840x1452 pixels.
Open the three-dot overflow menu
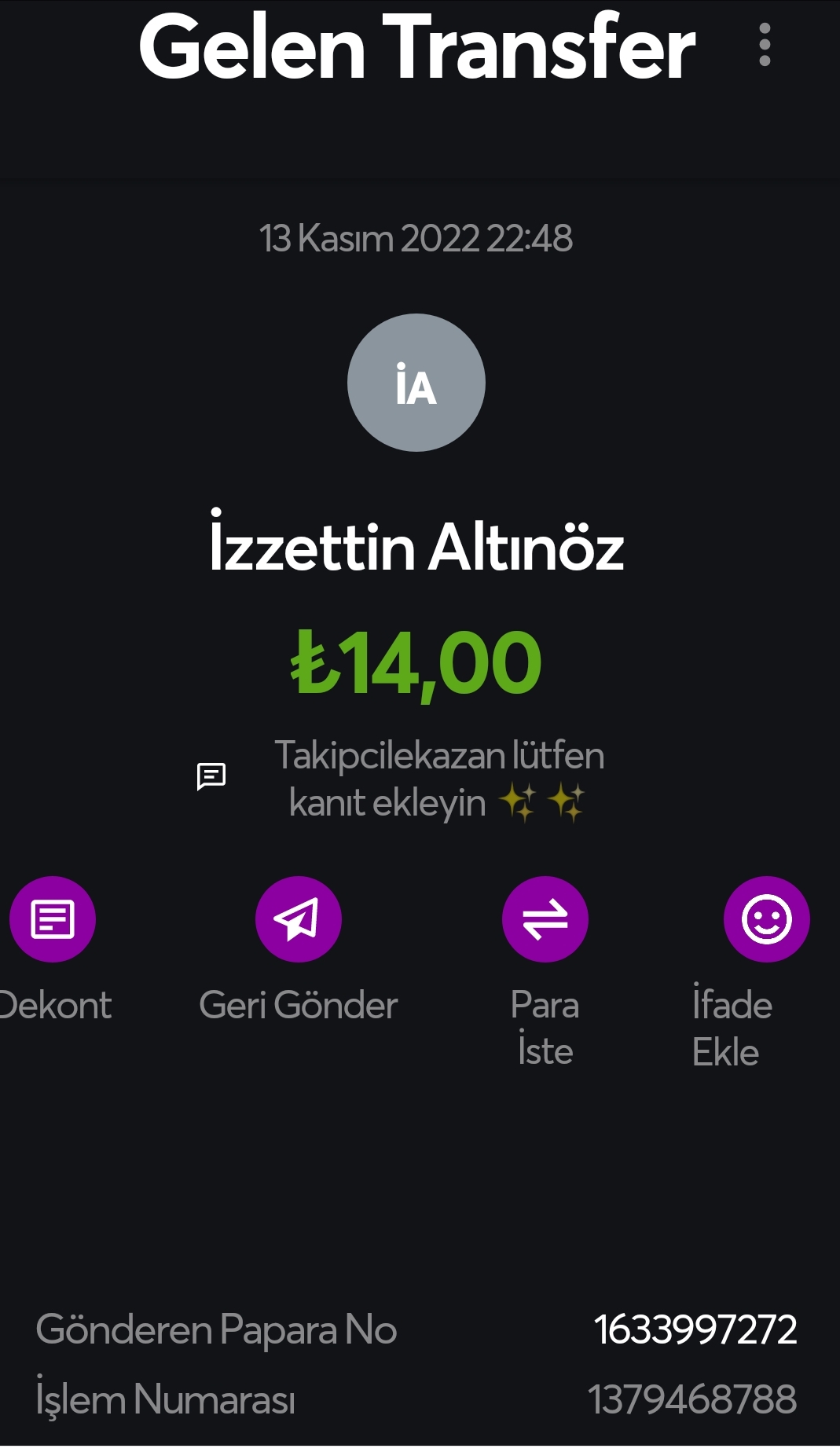pos(764,45)
